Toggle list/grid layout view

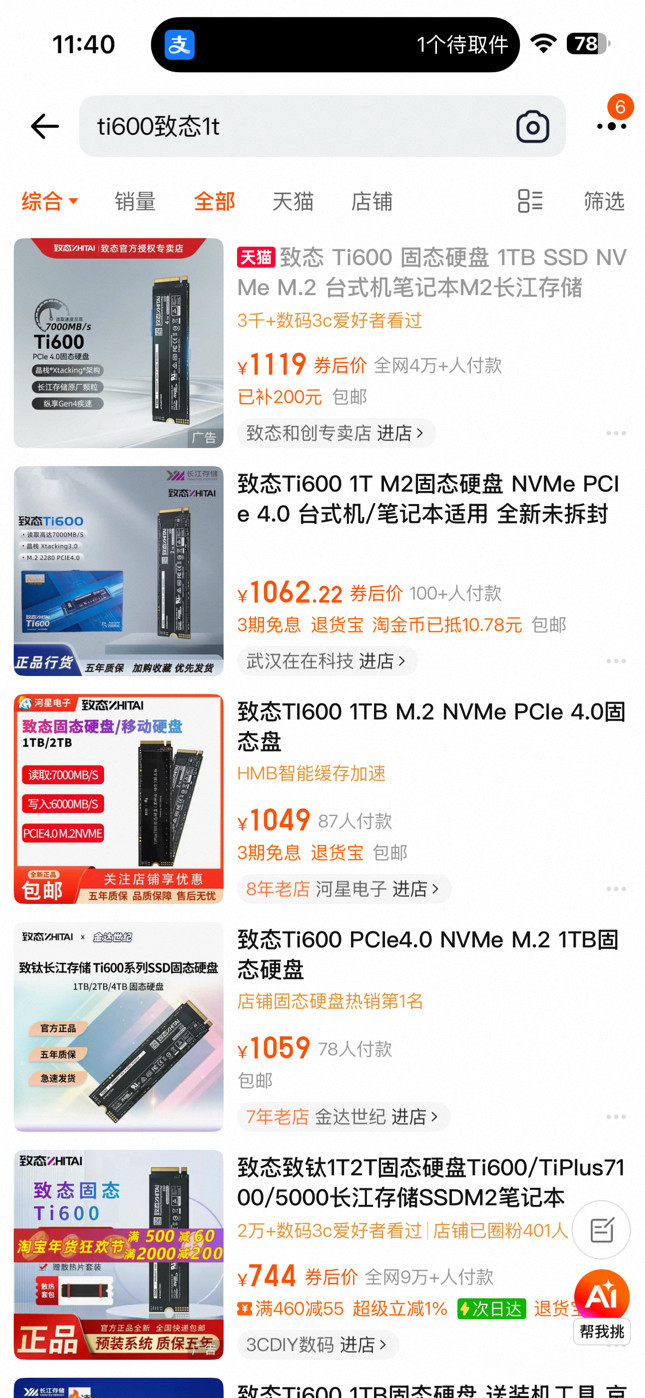[x=530, y=201]
